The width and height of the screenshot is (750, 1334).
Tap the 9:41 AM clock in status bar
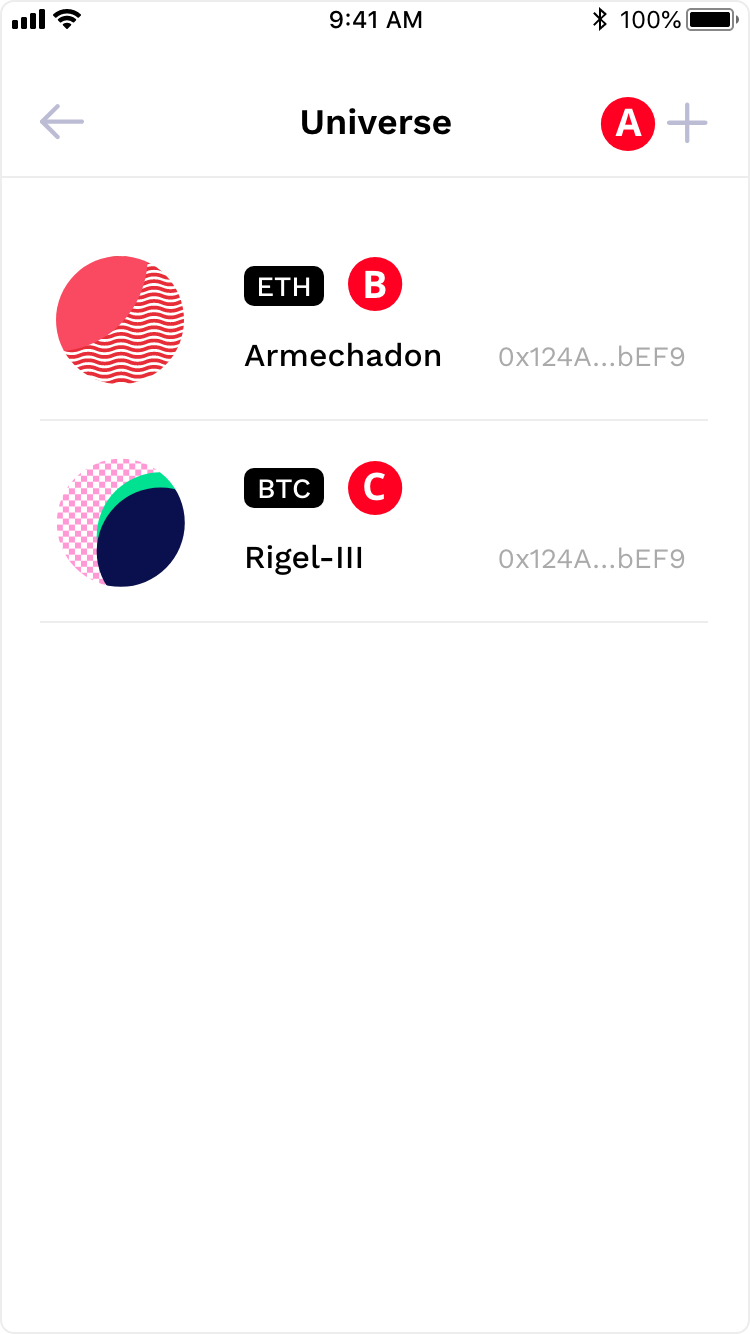click(375, 19)
